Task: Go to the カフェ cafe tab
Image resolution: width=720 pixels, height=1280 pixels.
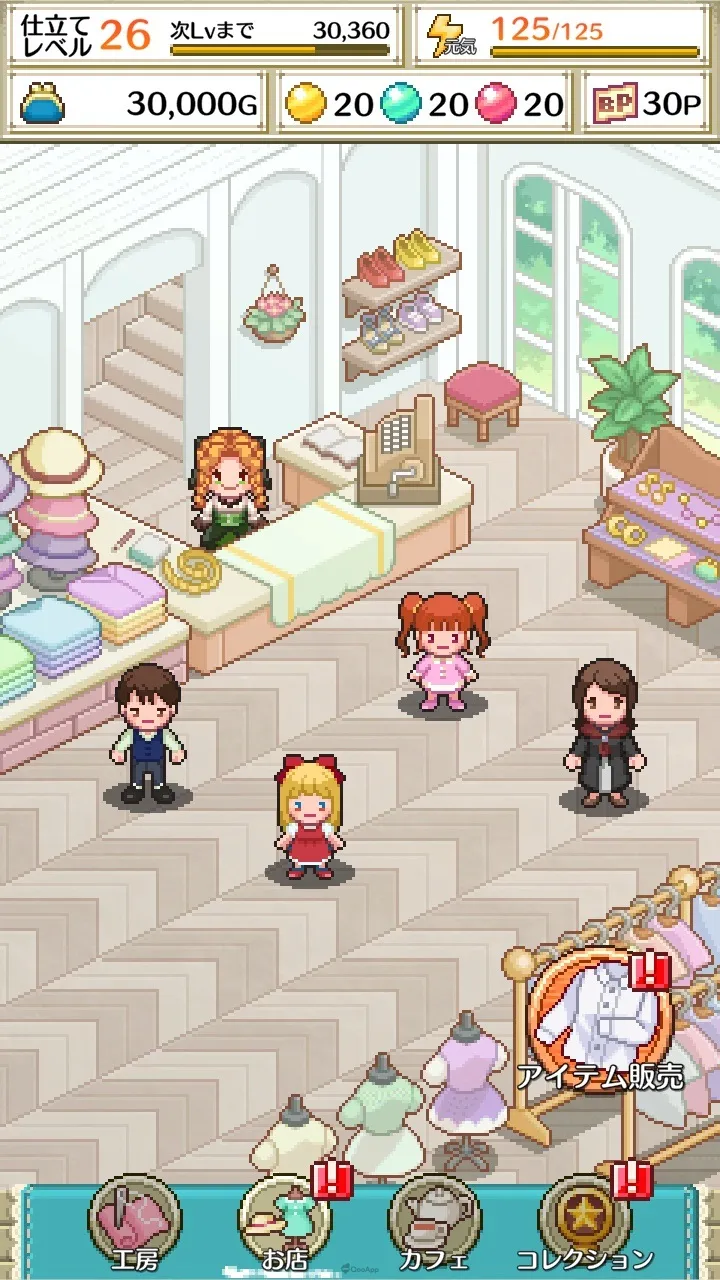Action: (x=435, y=1222)
